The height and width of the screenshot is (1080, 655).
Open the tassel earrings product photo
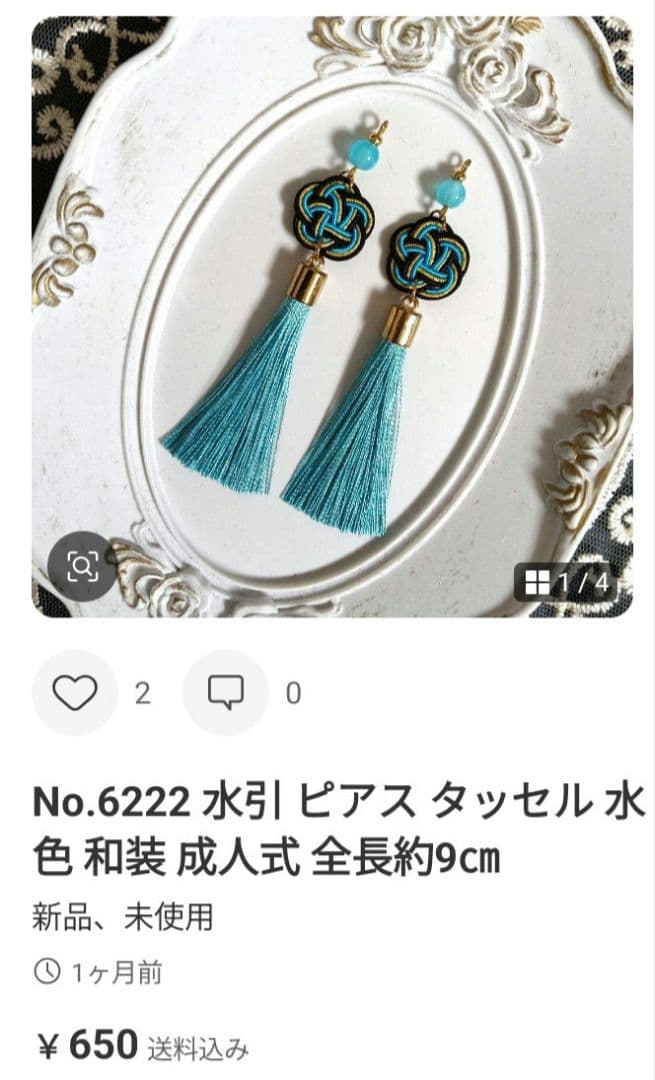332,317
